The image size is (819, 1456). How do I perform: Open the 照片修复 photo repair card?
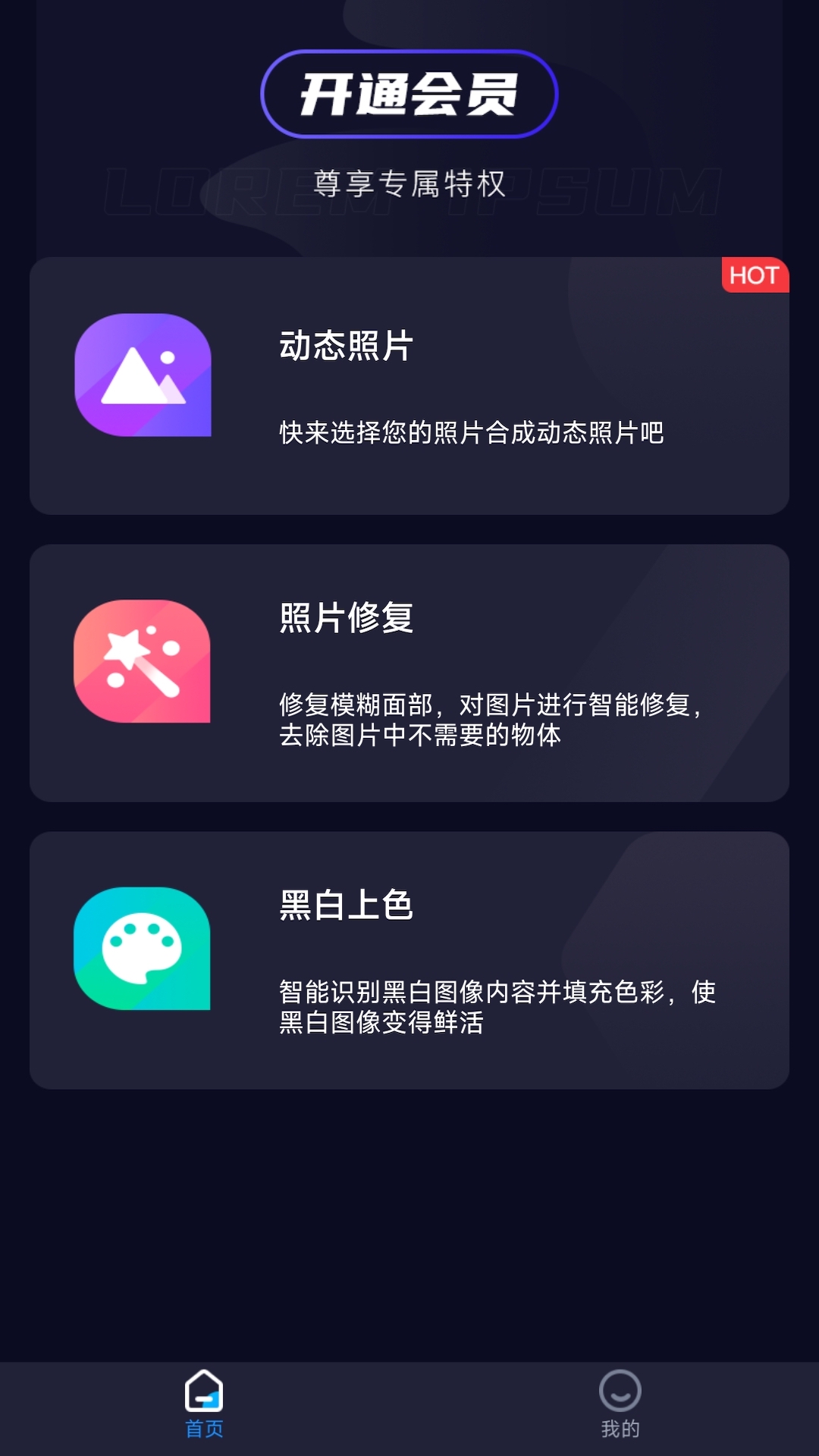pos(409,673)
